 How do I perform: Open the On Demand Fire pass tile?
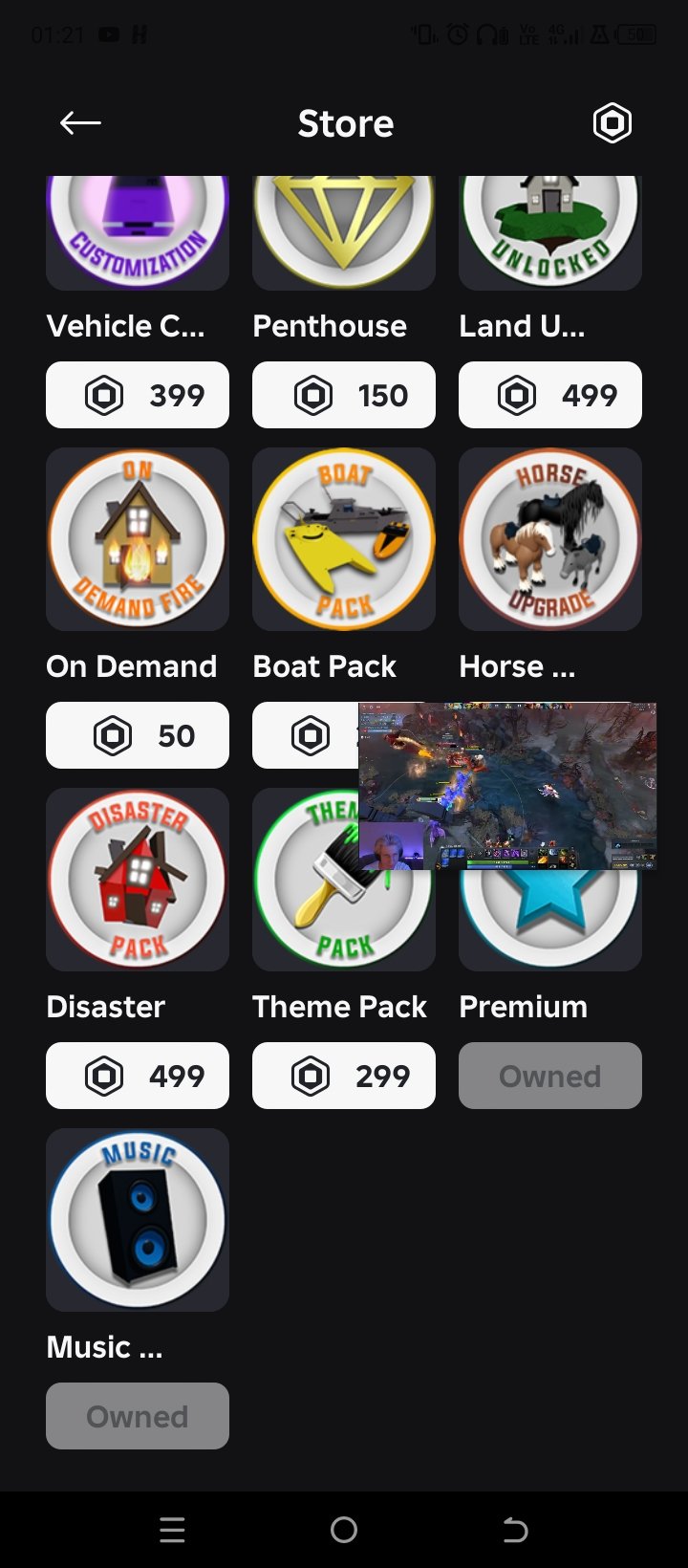coord(138,539)
